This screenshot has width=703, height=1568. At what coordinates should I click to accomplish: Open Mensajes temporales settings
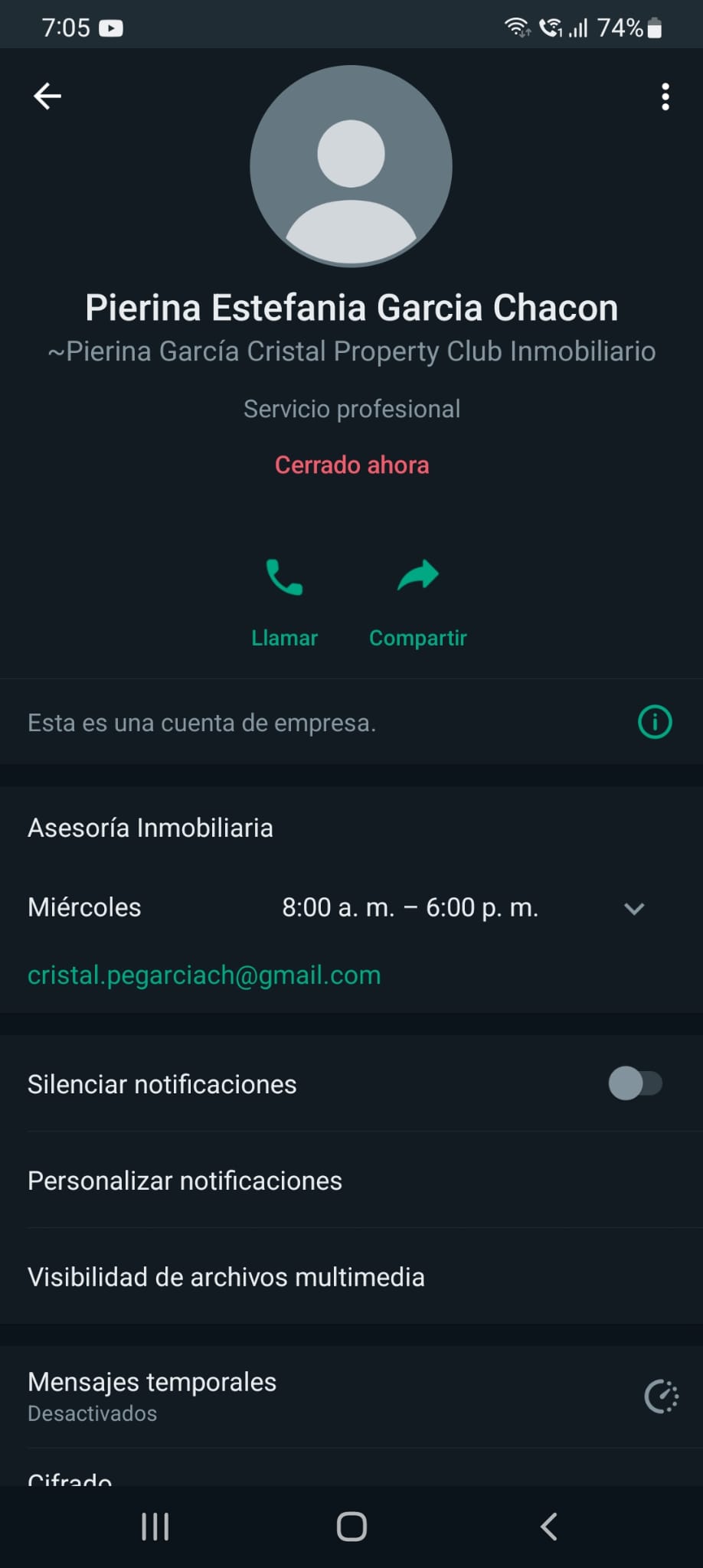pyautogui.click(x=152, y=1395)
